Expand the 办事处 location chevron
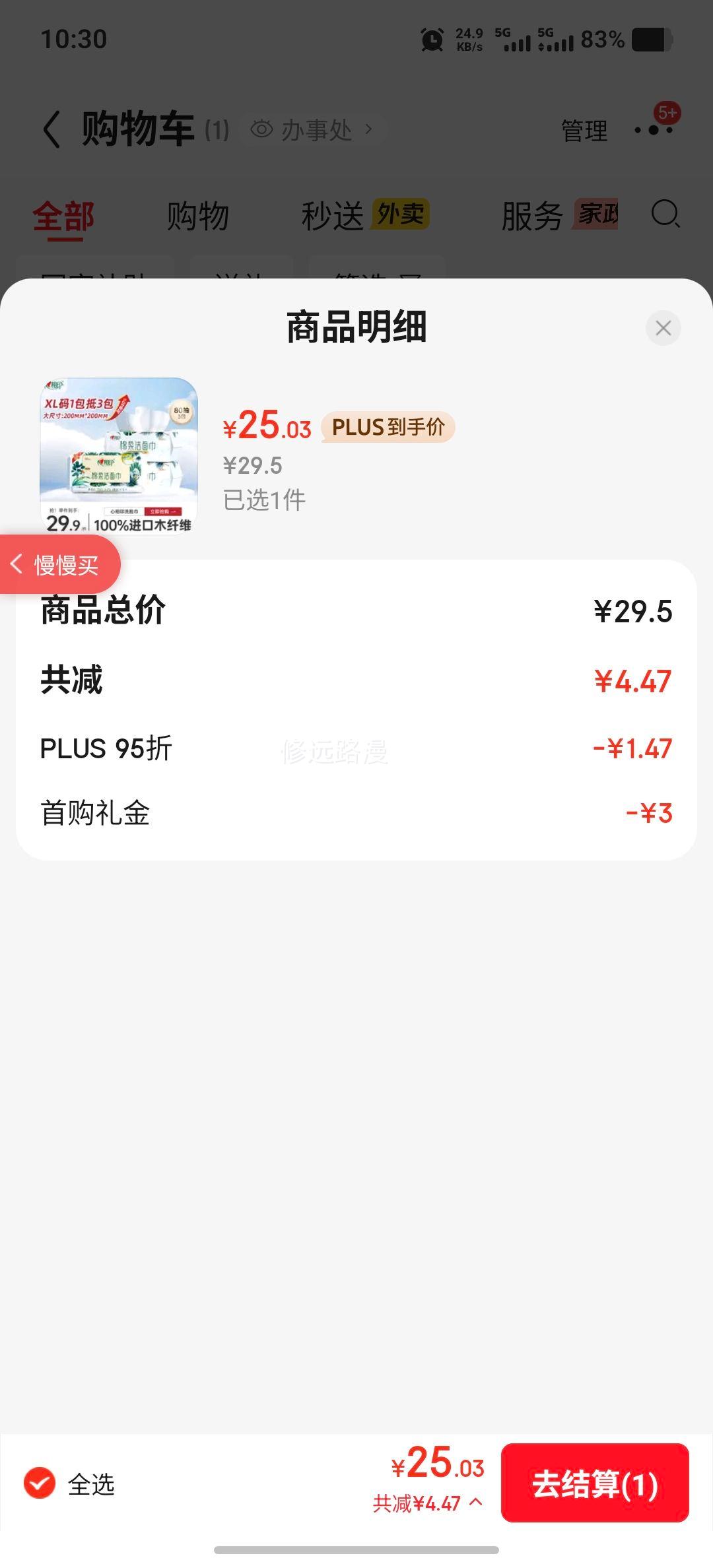This screenshot has width=713, height=1568. click(370, 130)
